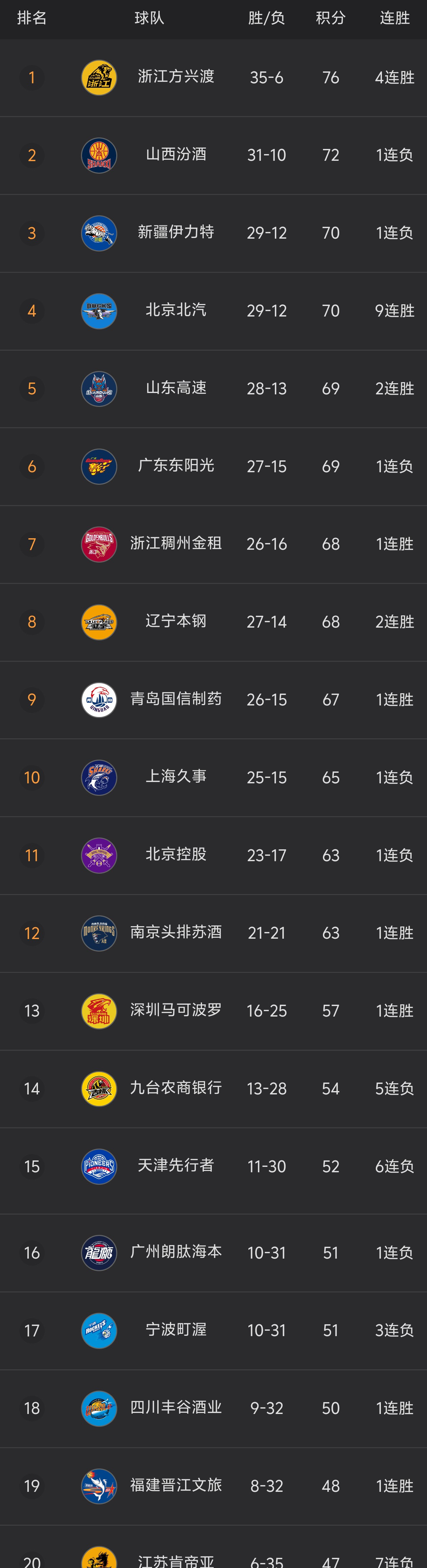The width and height of the screenshot is (427, 1568).
Task: Open the 青岛国信制药 team details
Action: click(x=176, y=699)
